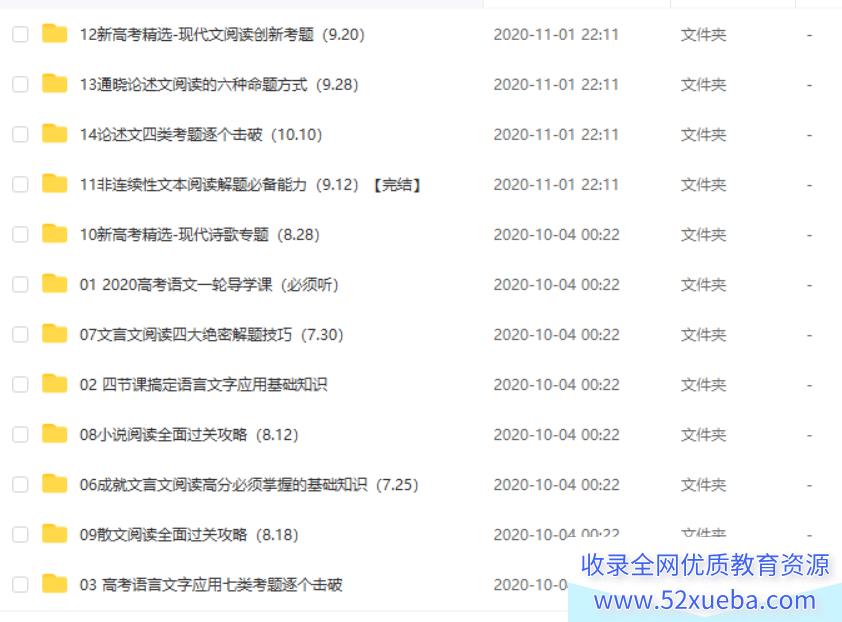Open folder 03 高考语言文字应用七类考题逐个击破

211,585
